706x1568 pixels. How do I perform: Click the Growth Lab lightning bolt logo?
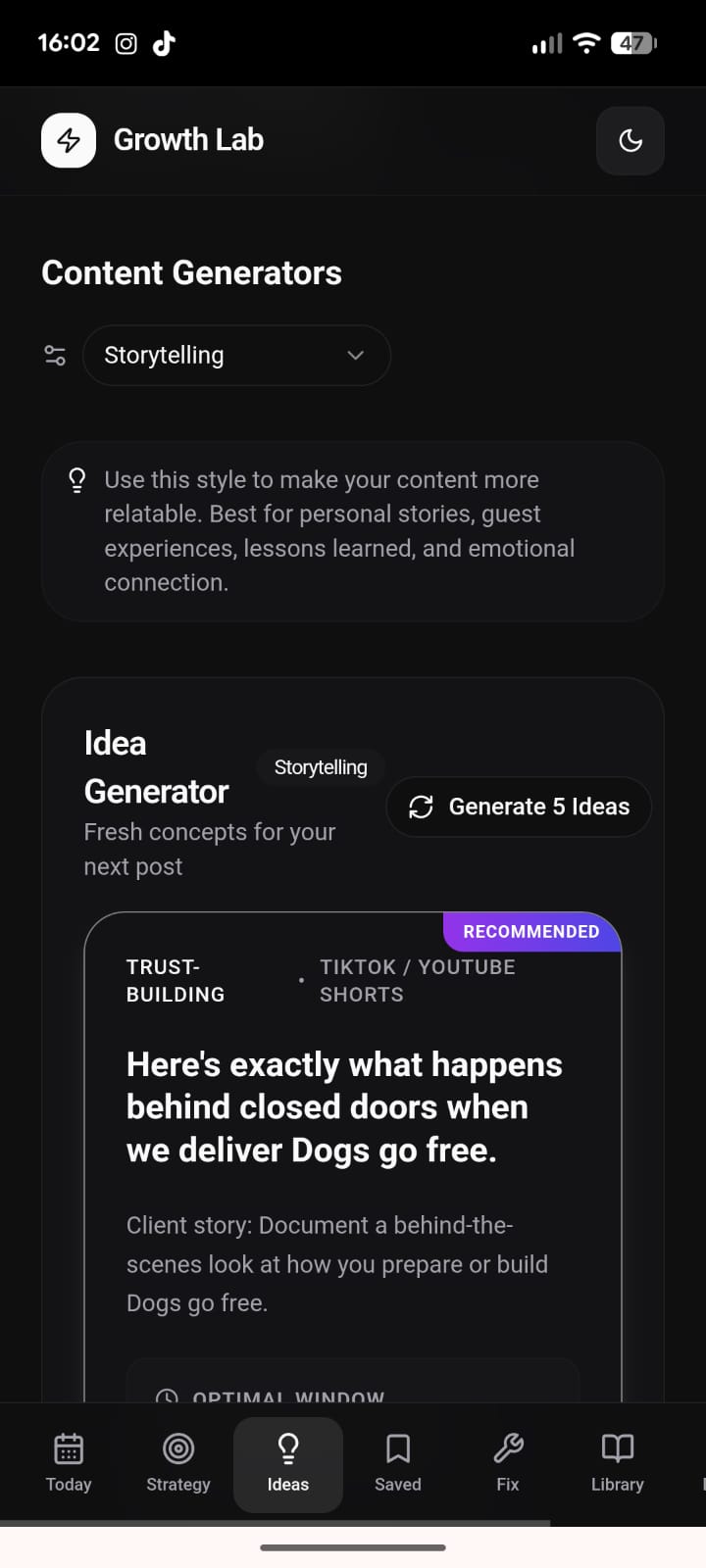pos(68,140)
